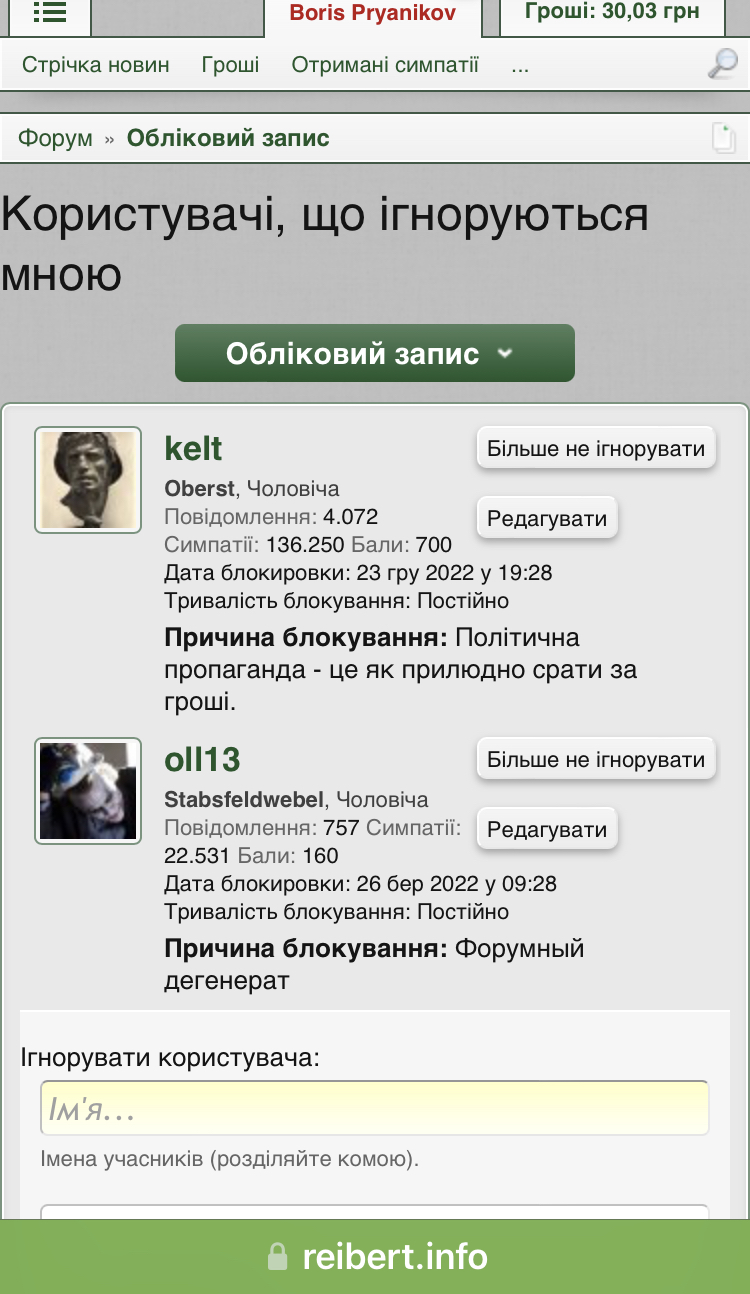Open the hamburger menu at top
Screen dimensions: 750x1294
(x=49, y=13)
